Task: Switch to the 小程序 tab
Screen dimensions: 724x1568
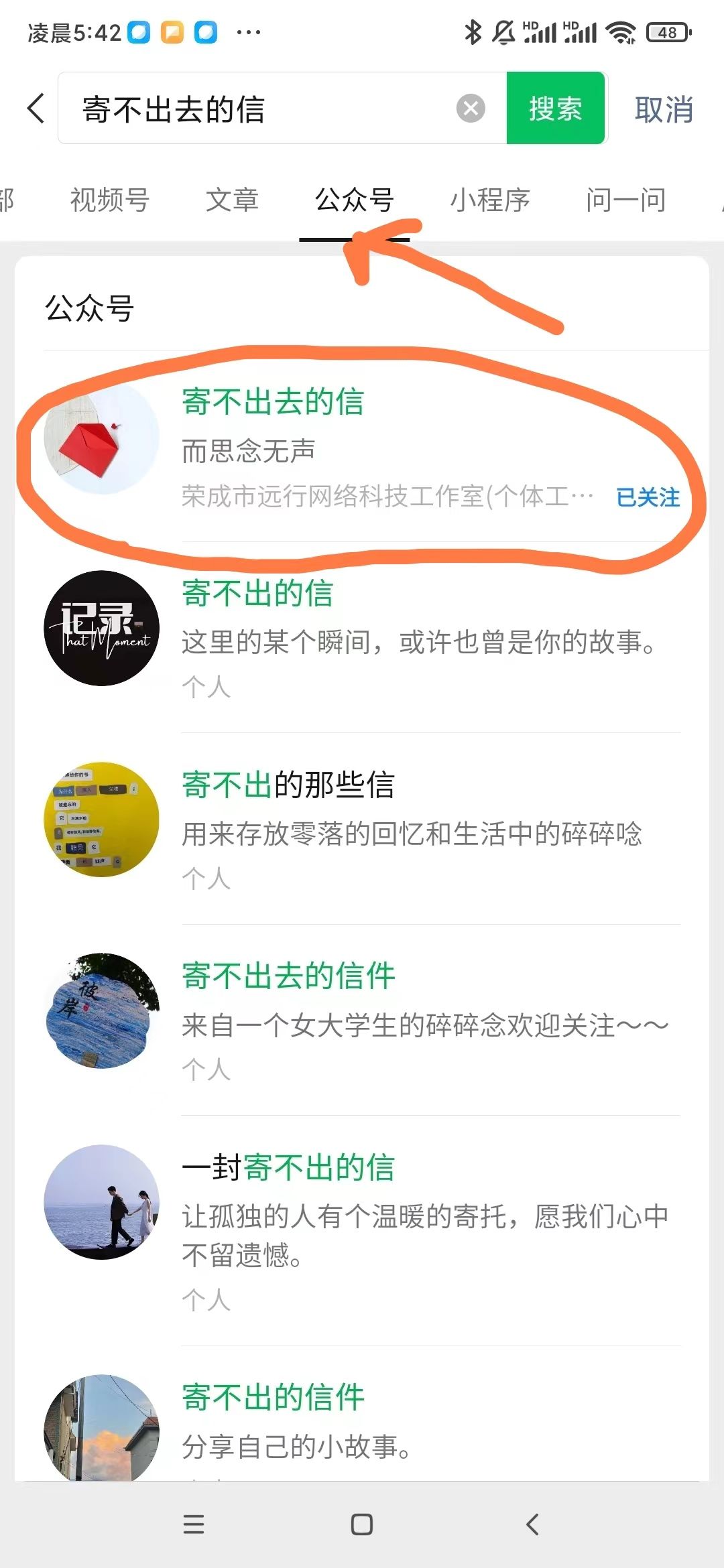Action: (x=490, y=200)
